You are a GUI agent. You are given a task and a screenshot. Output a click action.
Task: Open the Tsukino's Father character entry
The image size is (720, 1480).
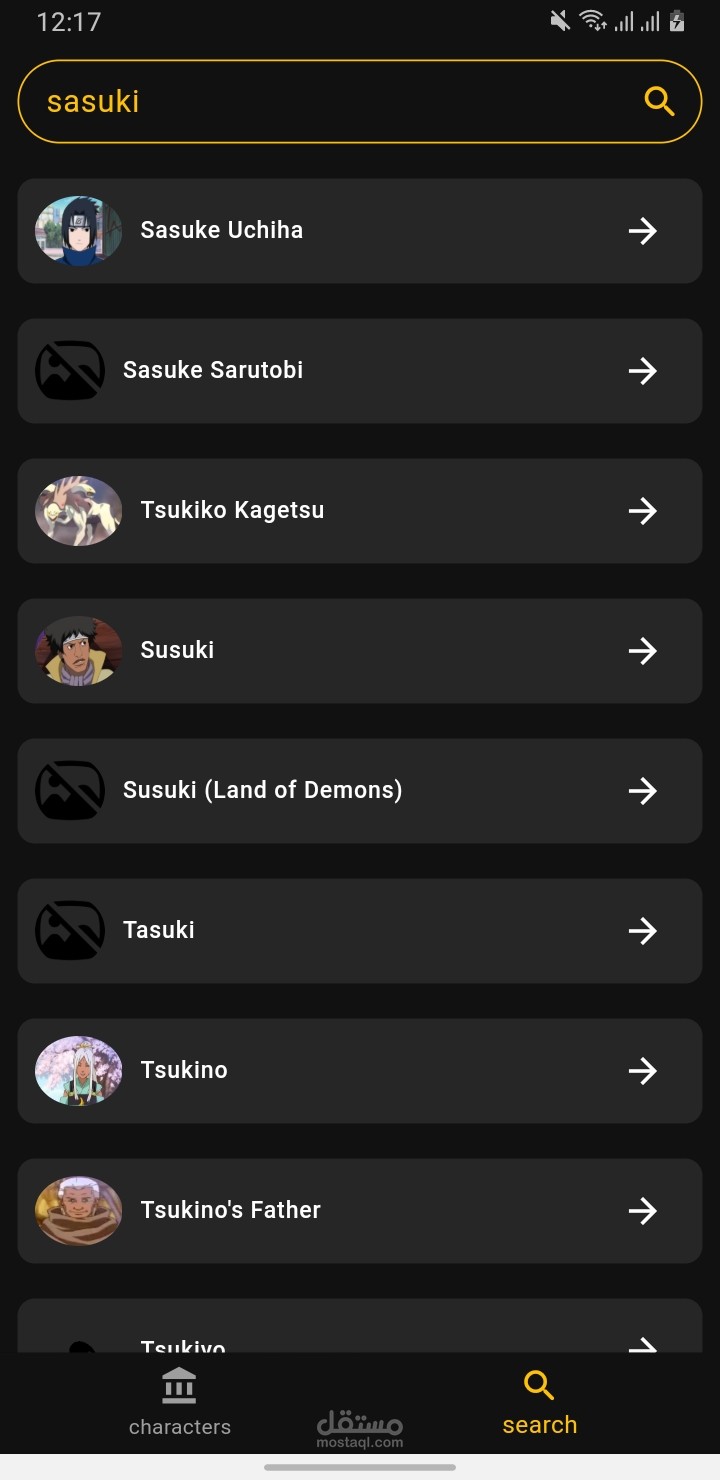tap(360, 1210)
